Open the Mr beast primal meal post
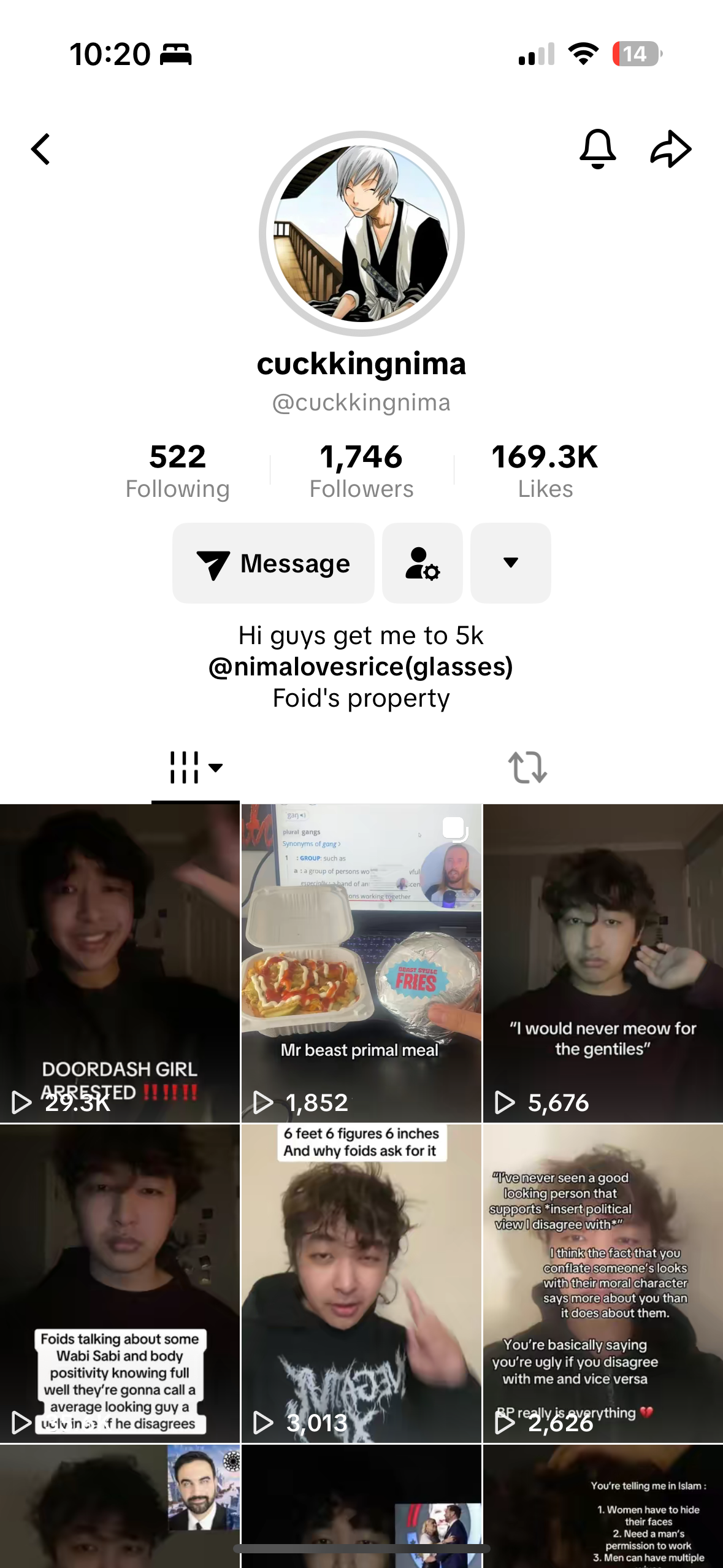The image size is (723, 1568). [x=361, y=963]
